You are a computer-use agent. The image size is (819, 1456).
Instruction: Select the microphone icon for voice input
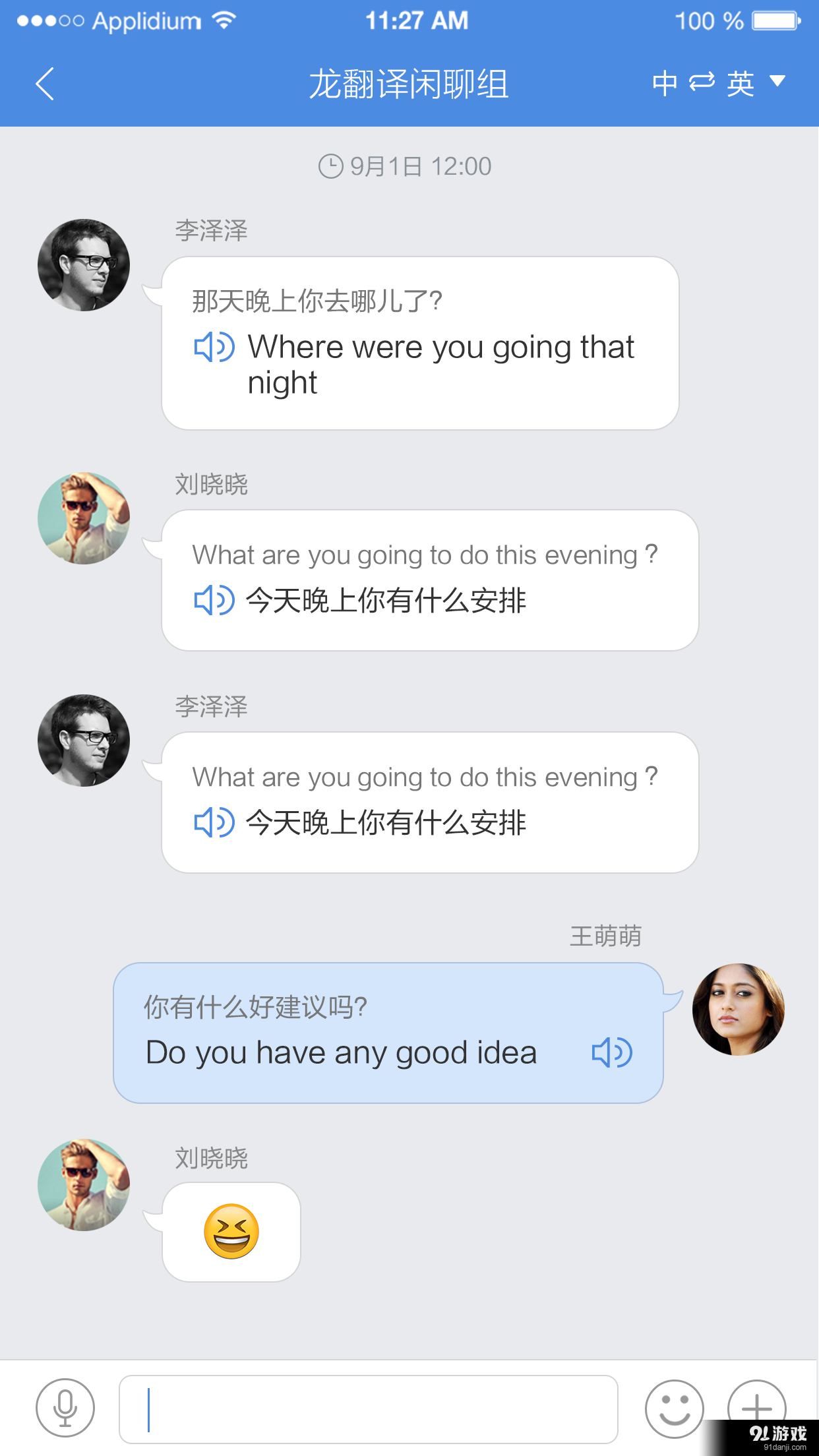[65, 1408]
